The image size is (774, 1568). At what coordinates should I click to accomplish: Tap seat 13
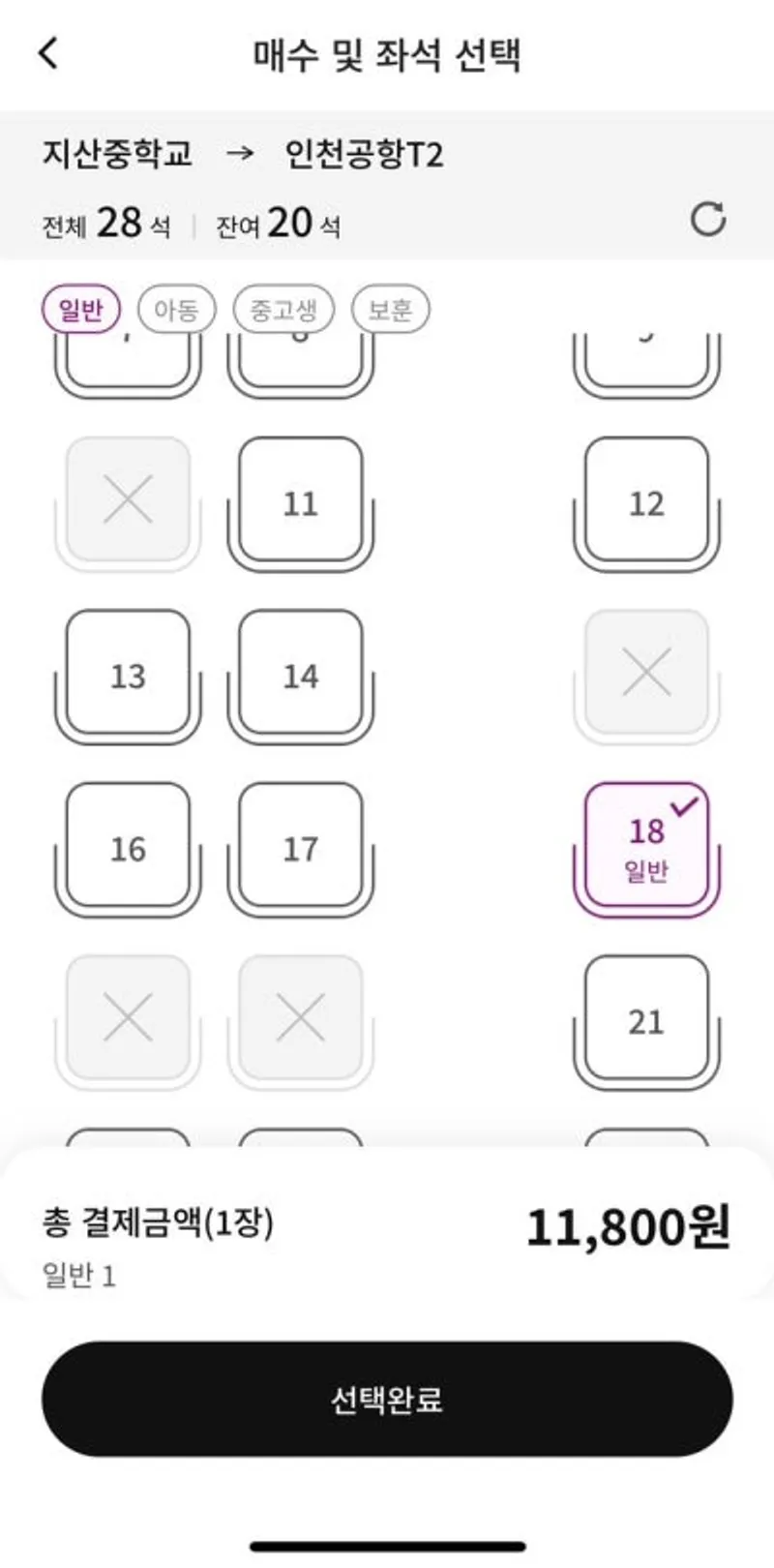[128, 676]
